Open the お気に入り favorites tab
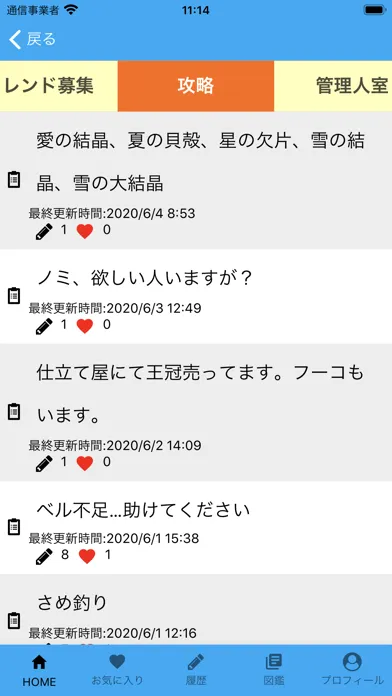Image resolution: width=392 pixels, height=696 pixels. pos(117,670)
